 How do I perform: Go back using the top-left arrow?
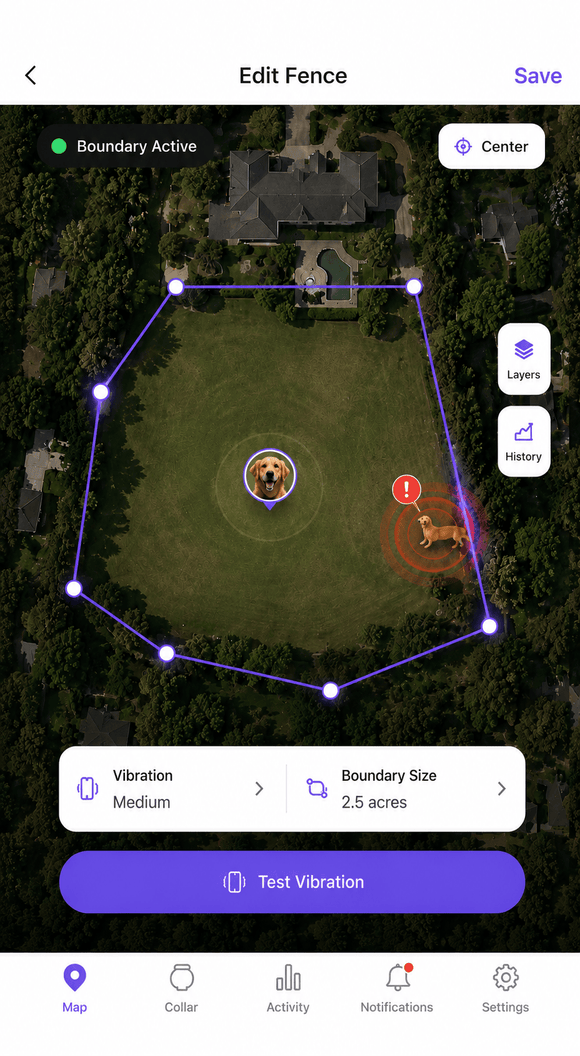(x=30, y=75)
